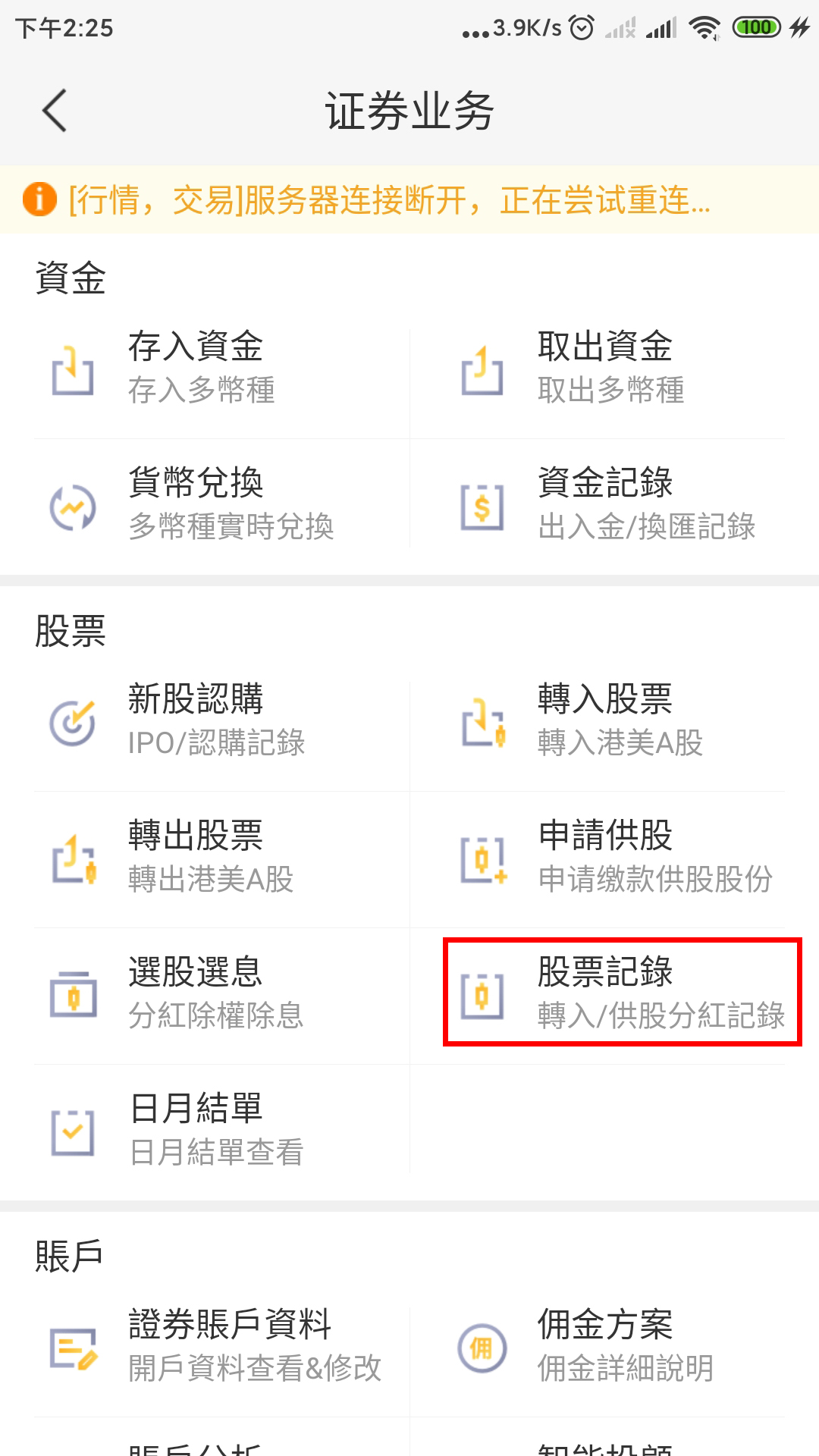Open 證券賬戶資料 account details

(221, 1347)
